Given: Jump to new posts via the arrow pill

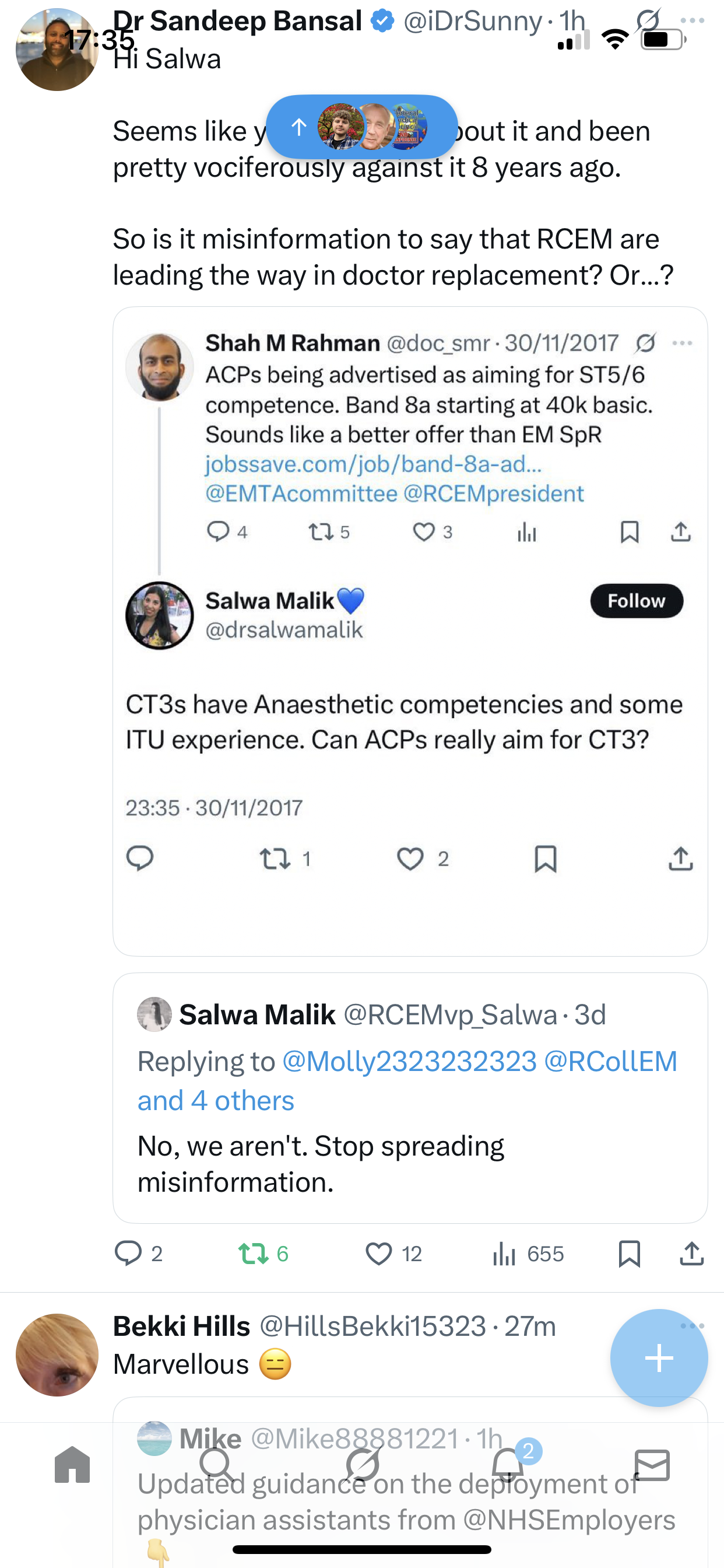Looking at the screenshot, I should (361, 127).
